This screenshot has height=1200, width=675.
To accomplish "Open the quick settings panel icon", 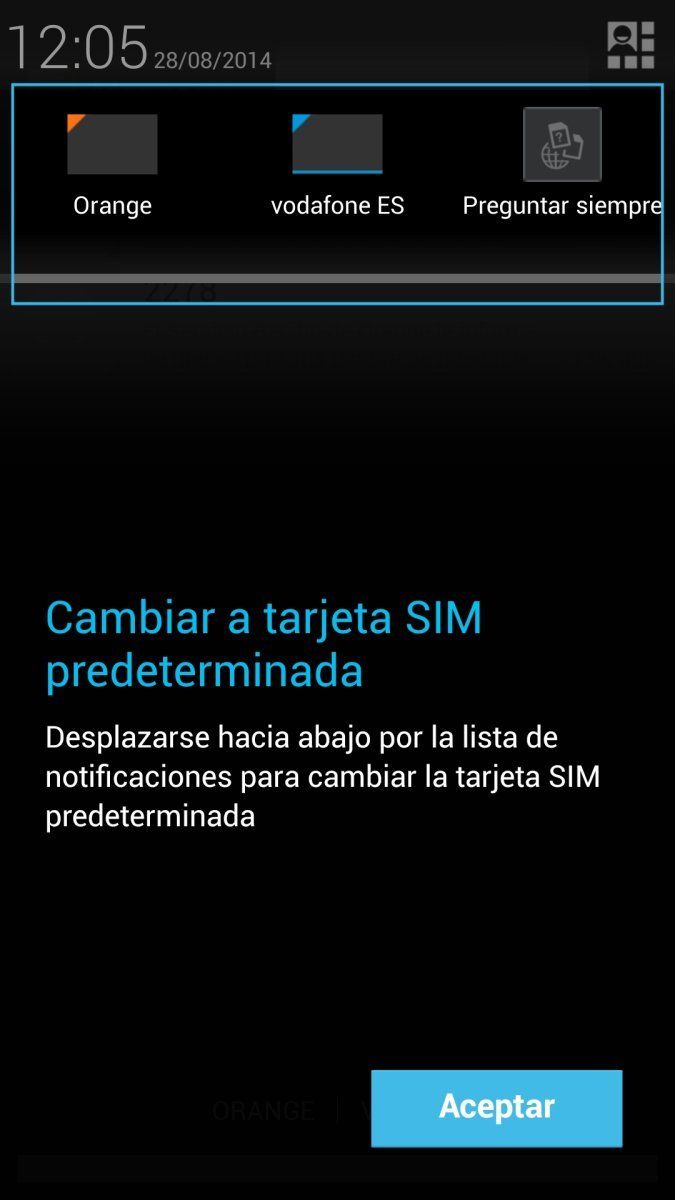I will coord(630,46).
